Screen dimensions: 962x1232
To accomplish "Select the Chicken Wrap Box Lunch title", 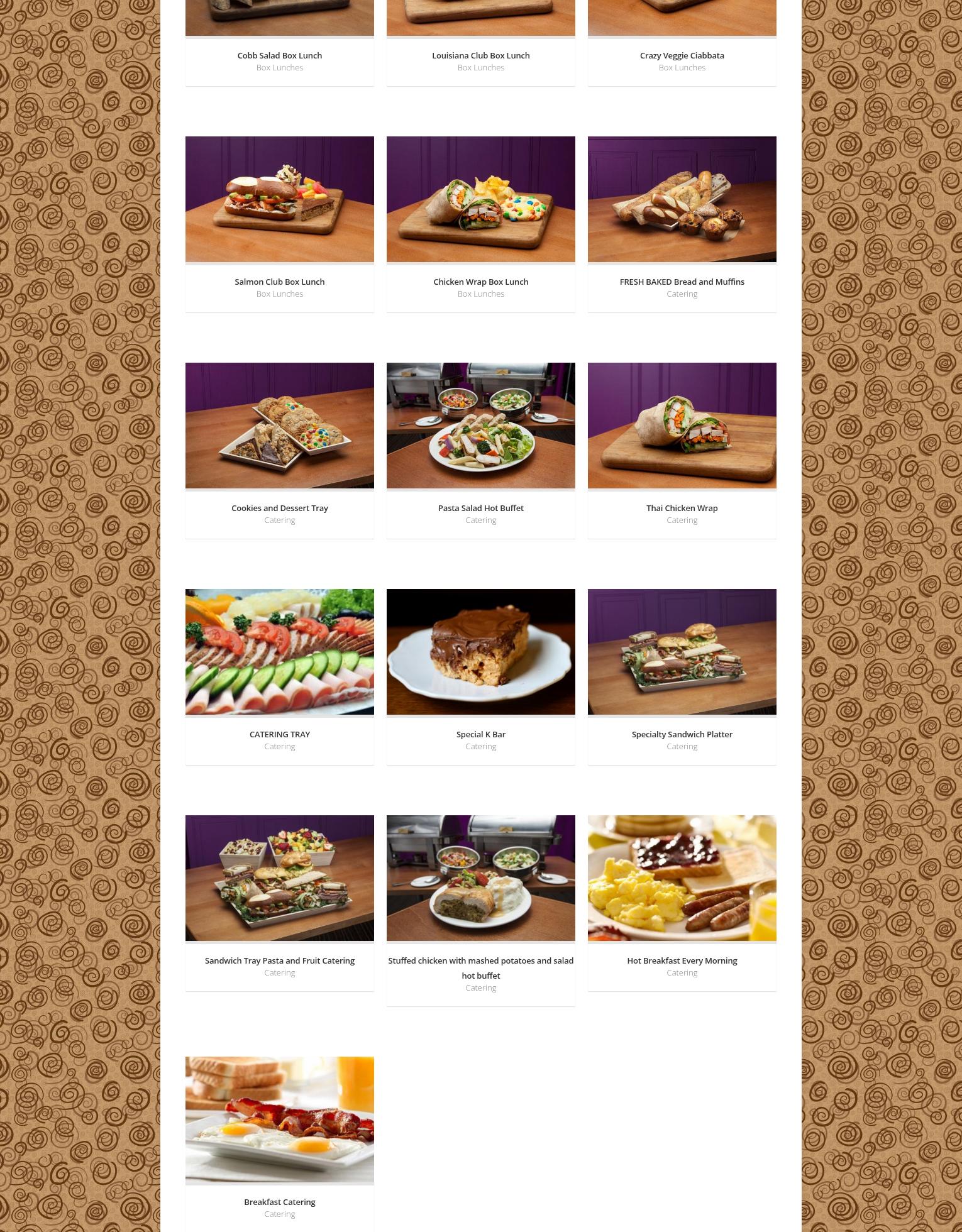I will 480,282.
